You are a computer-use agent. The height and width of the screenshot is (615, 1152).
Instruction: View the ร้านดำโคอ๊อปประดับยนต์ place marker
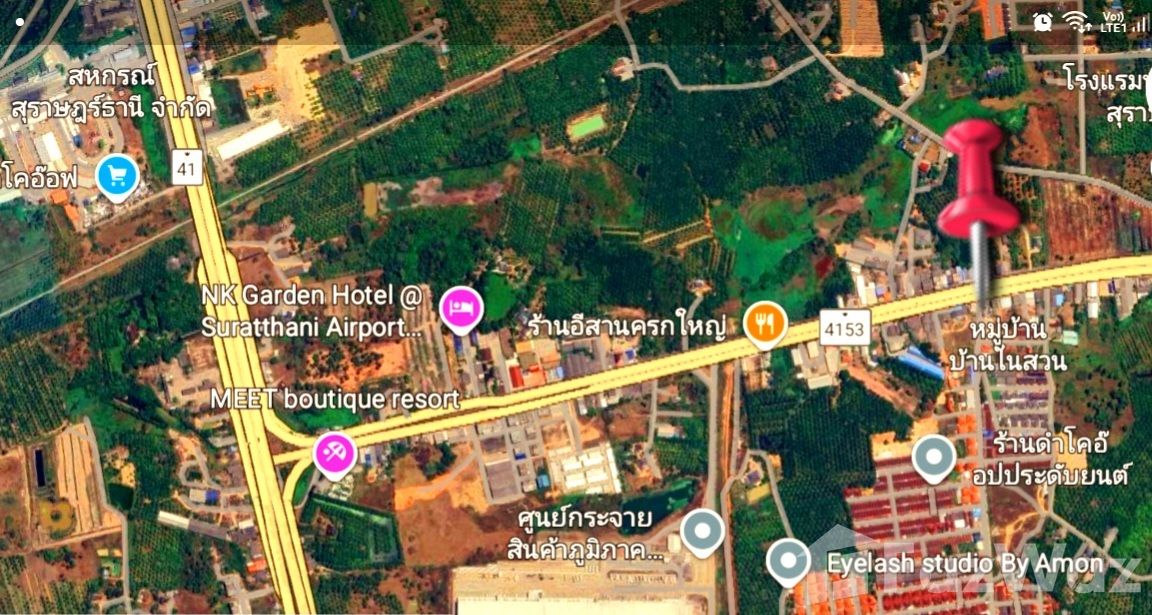point(933,458)
